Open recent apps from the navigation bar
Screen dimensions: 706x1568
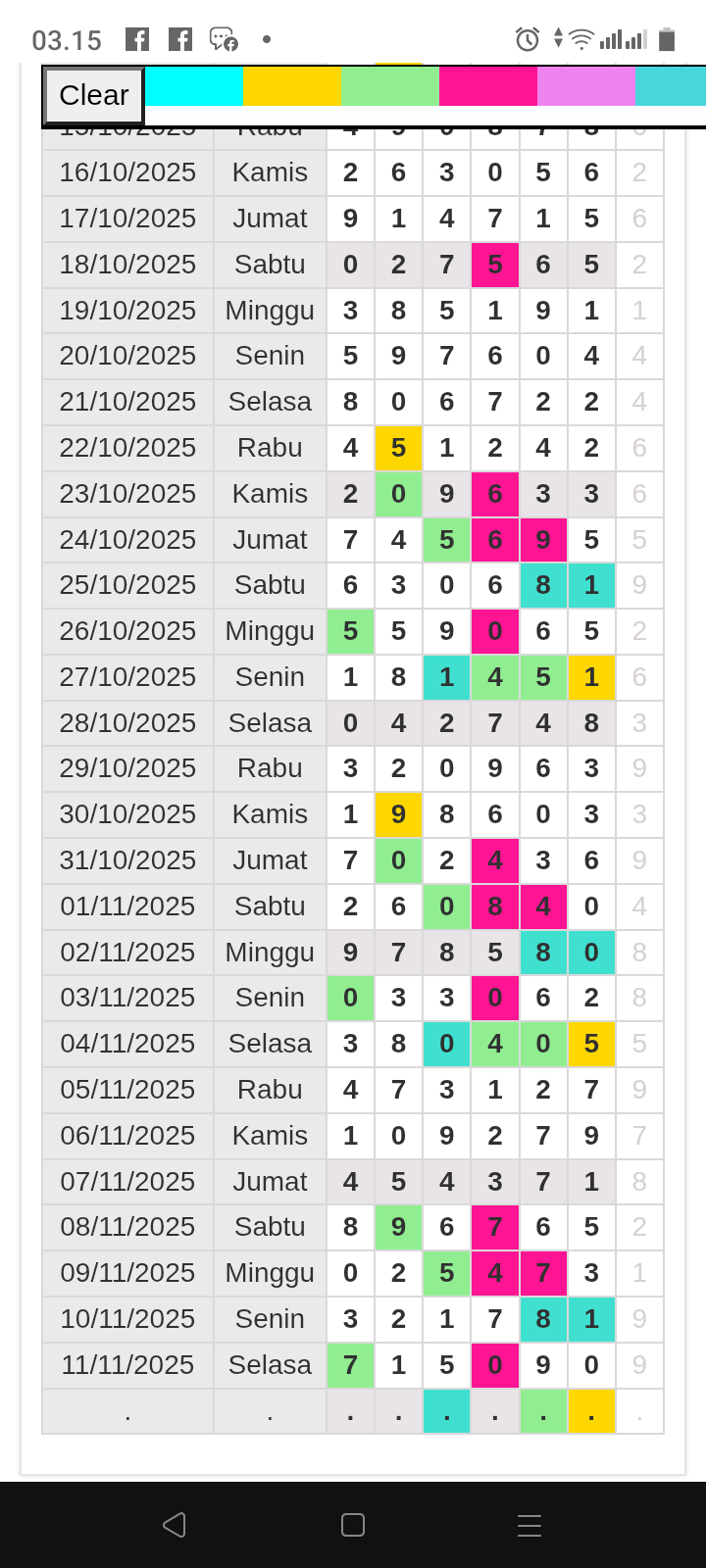[529, 1525]
